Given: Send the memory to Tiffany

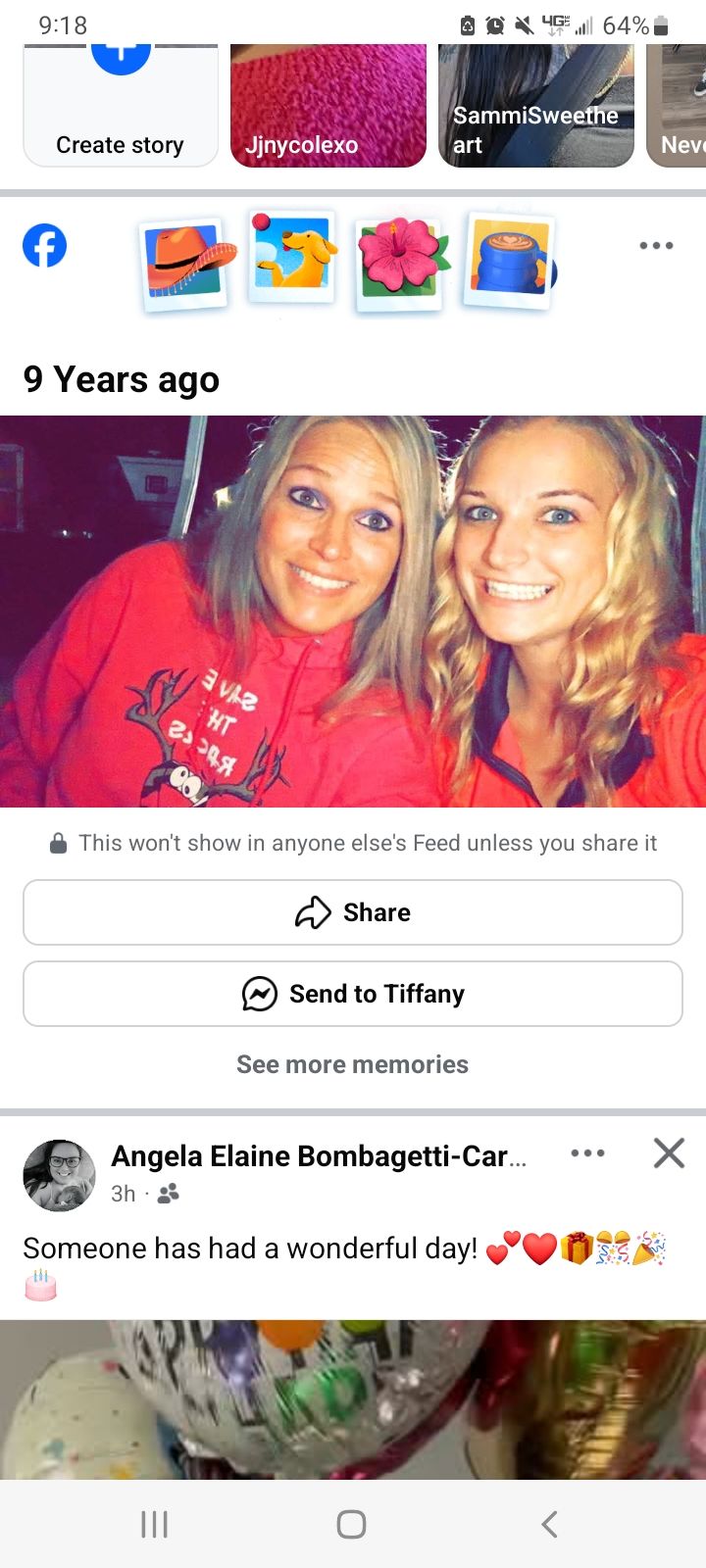Looking at the screenshot, I should pyautogui.click(x=353, y=994).
